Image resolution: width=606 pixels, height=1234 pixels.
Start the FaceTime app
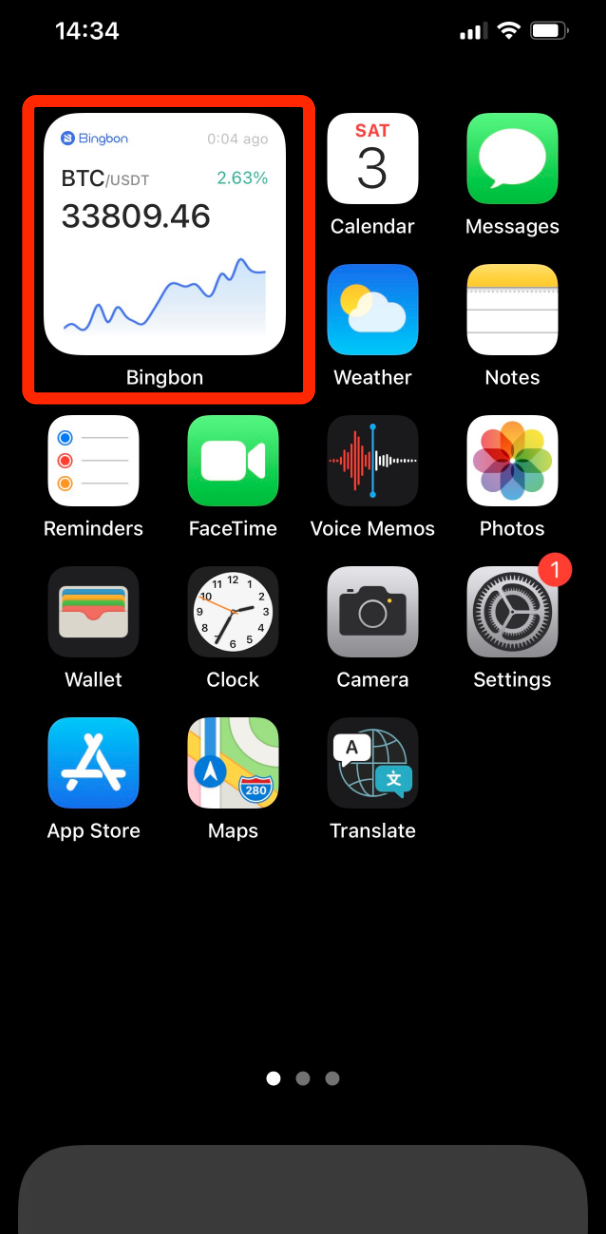point(233,461)
